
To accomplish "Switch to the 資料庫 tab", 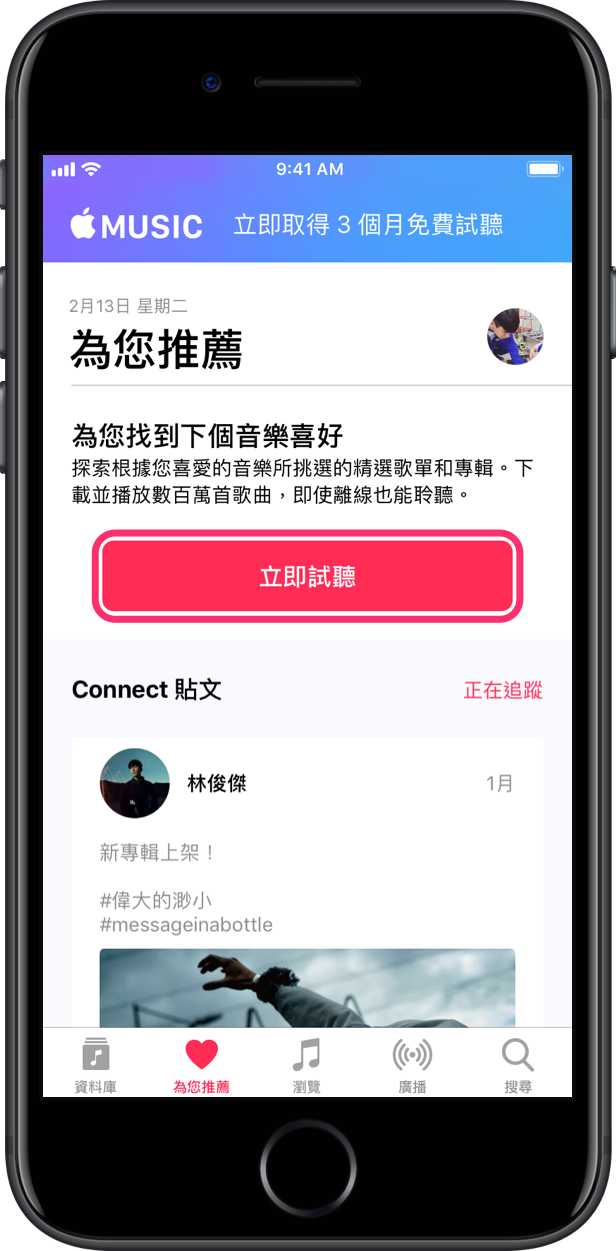I will [x=96, y=1065].
